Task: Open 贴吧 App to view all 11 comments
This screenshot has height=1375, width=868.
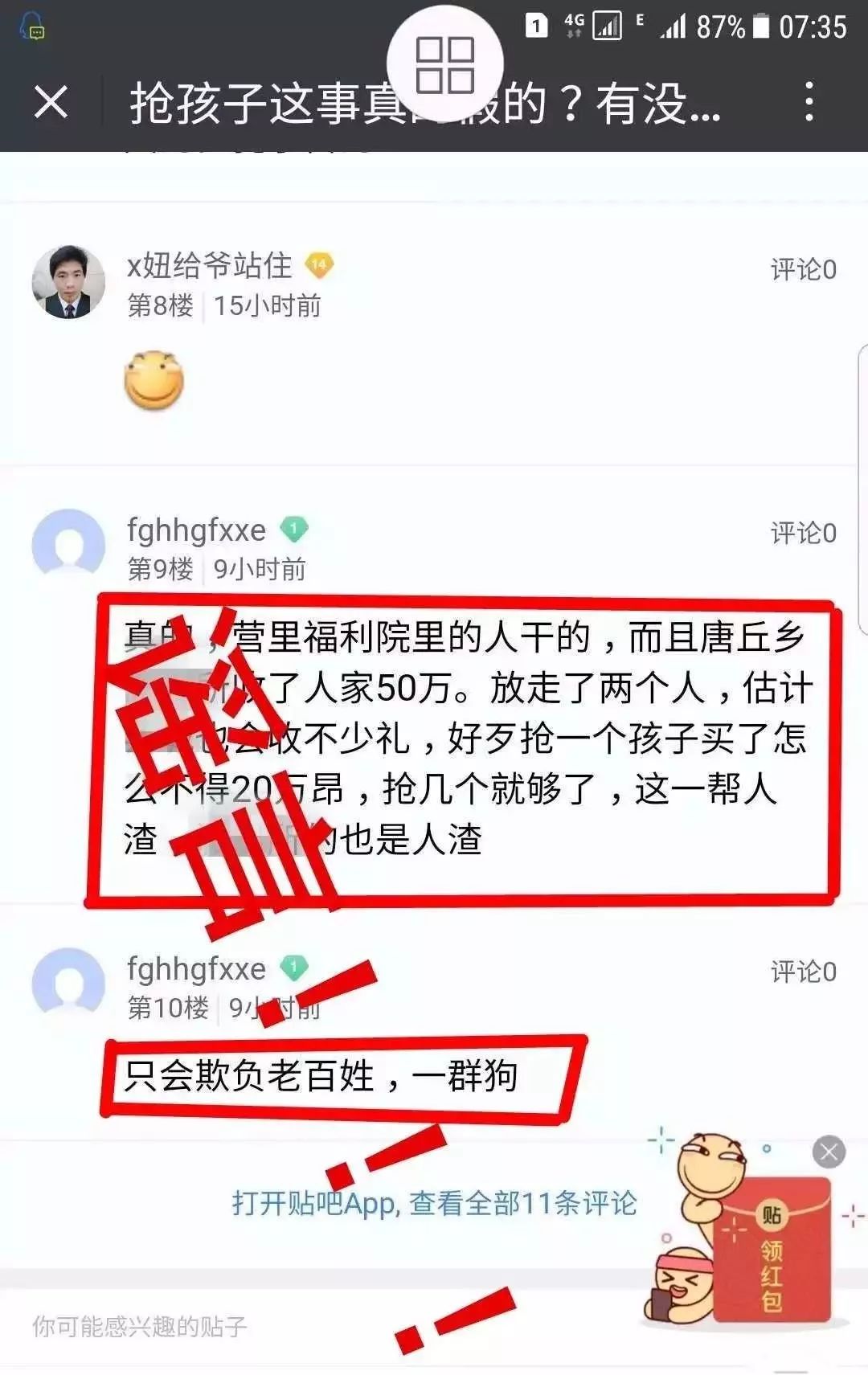Action: [434, 1203]
